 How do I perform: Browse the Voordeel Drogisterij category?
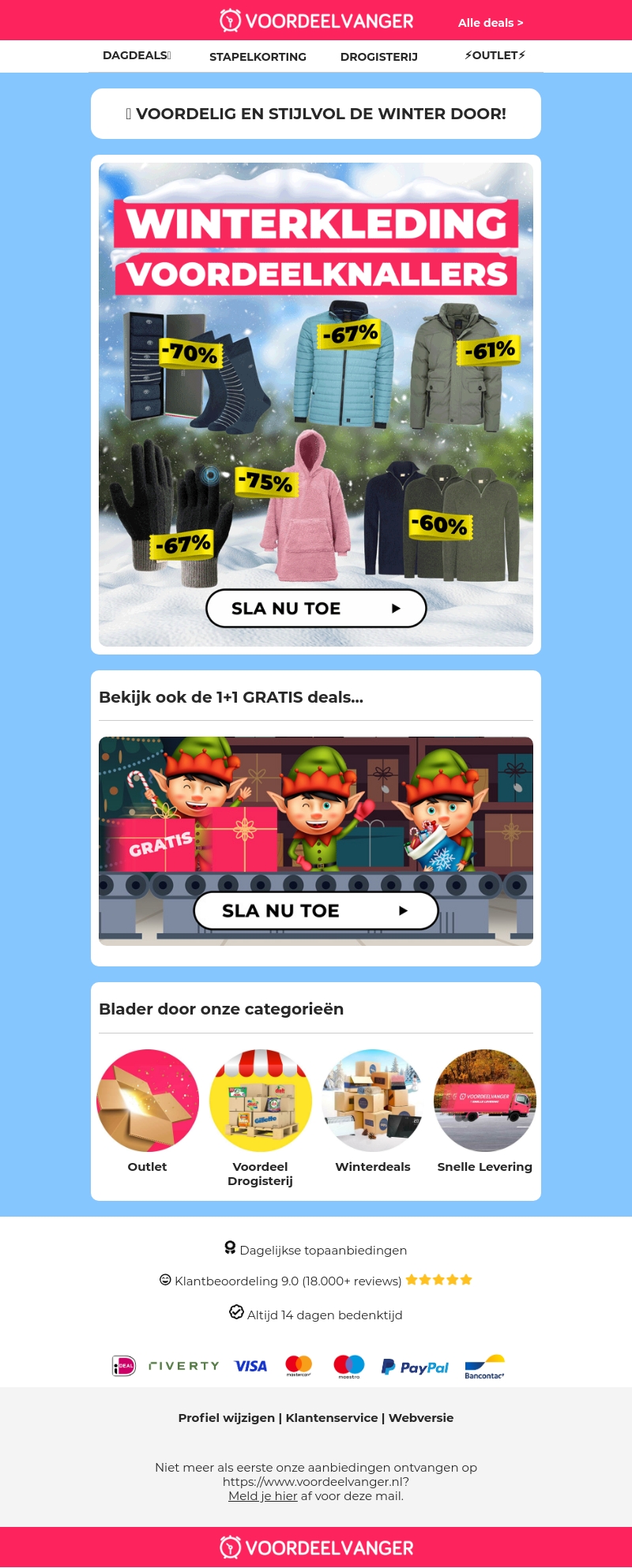pyautogui.click(x=260, y=1101)
